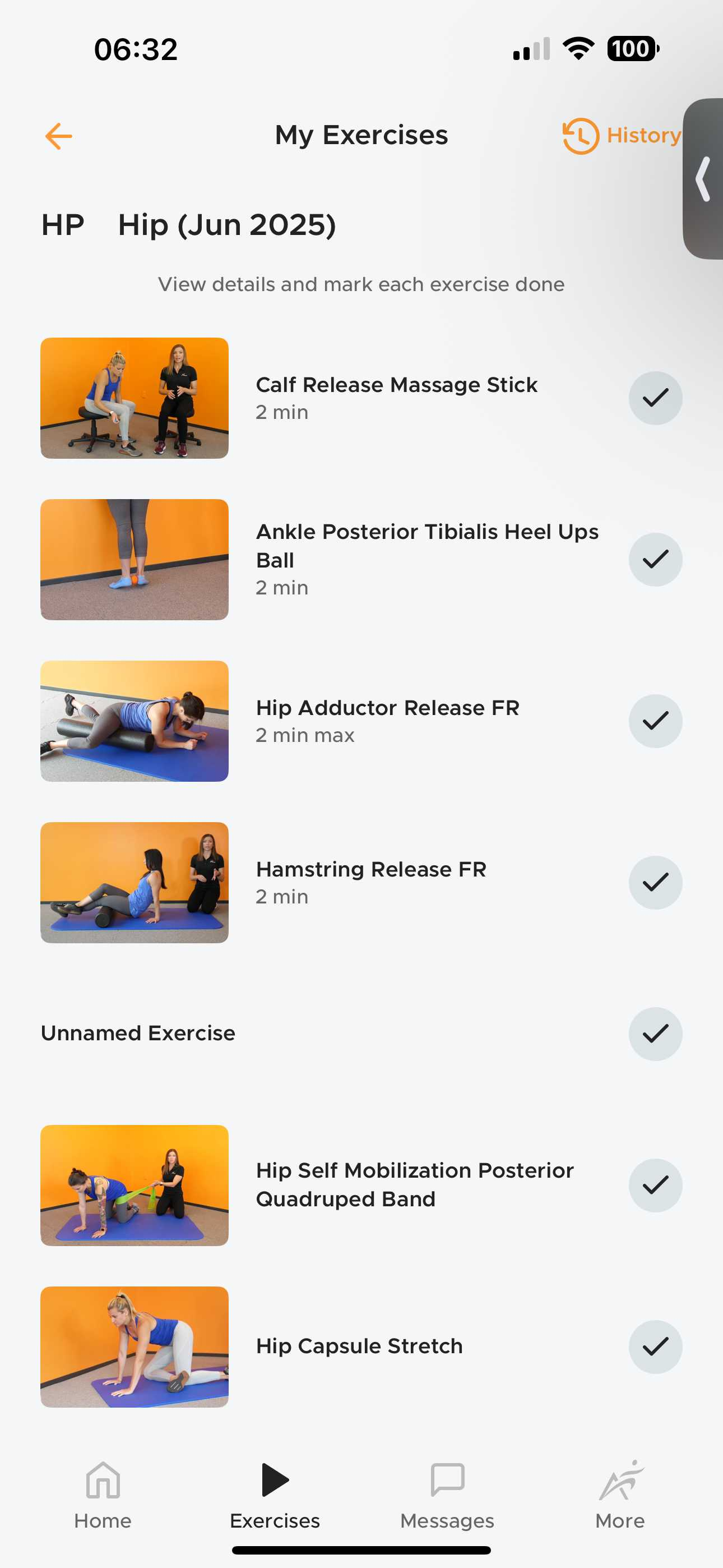Expand the side panel handle at right edge
Screen dimensions: 723x1568
click(703, 179)
